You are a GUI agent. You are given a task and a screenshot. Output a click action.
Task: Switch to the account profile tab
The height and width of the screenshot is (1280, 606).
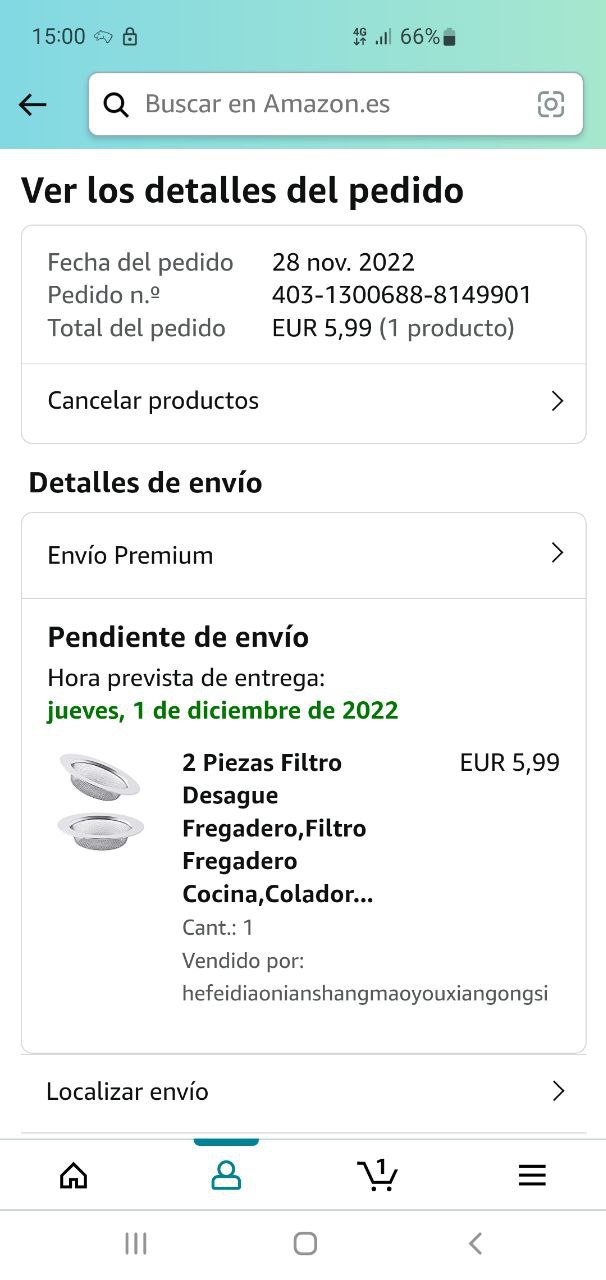226,1175
